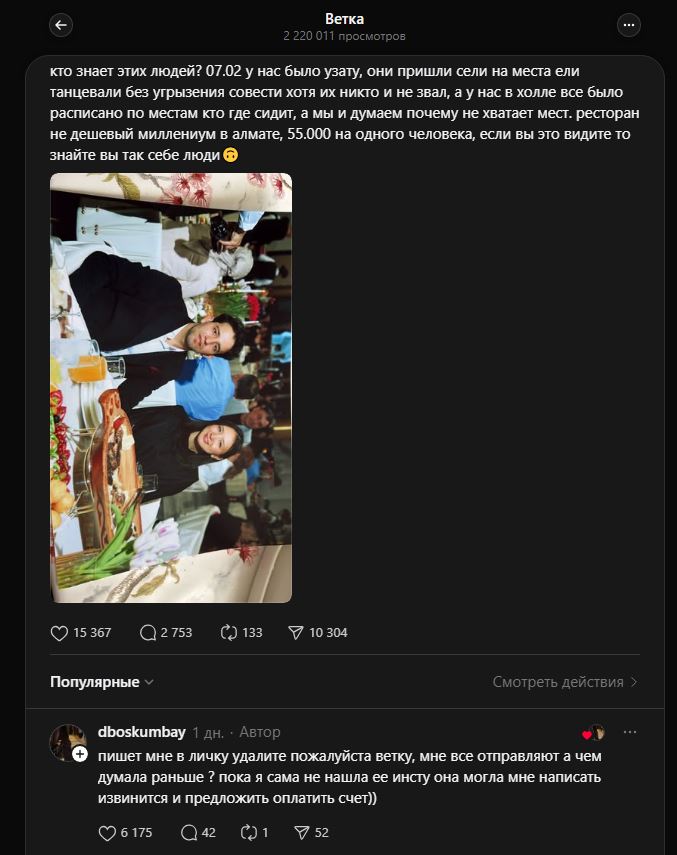Image resolution: width=677 pixels, height=855 pixels.
Task: Open dboskumbay's profile from username
Action: point(142,732)
